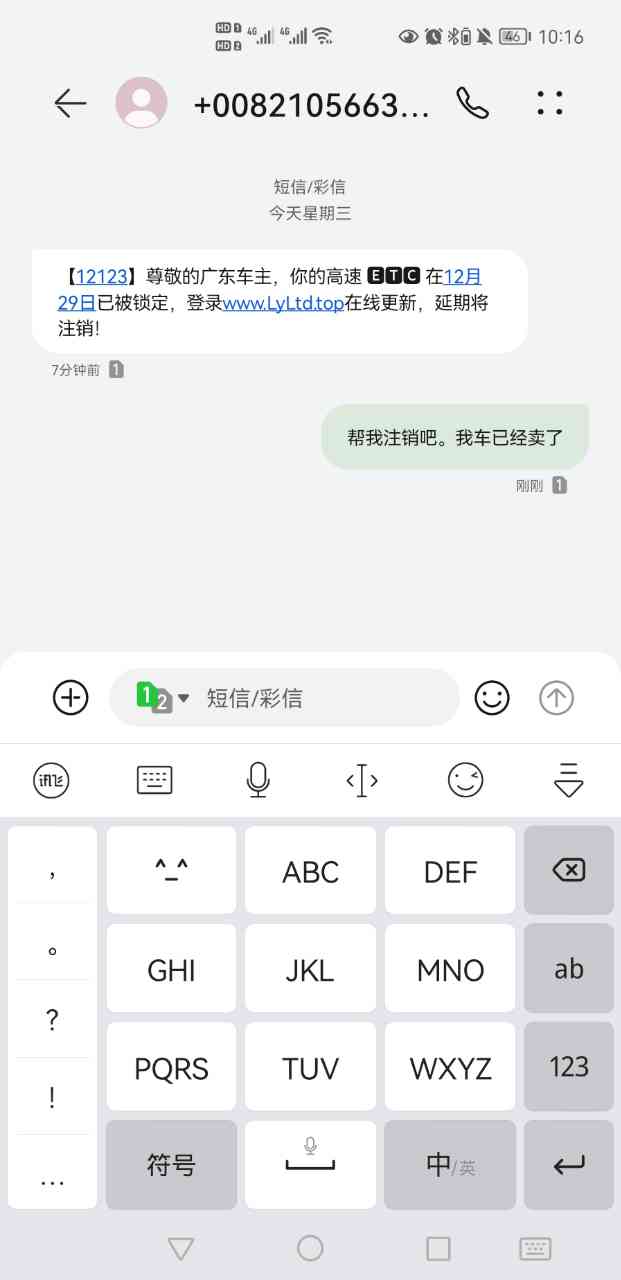Tap the backspace key
The width and height of the screenshot is (621, 1280).
pyautogui.click(x=568, y=870)
